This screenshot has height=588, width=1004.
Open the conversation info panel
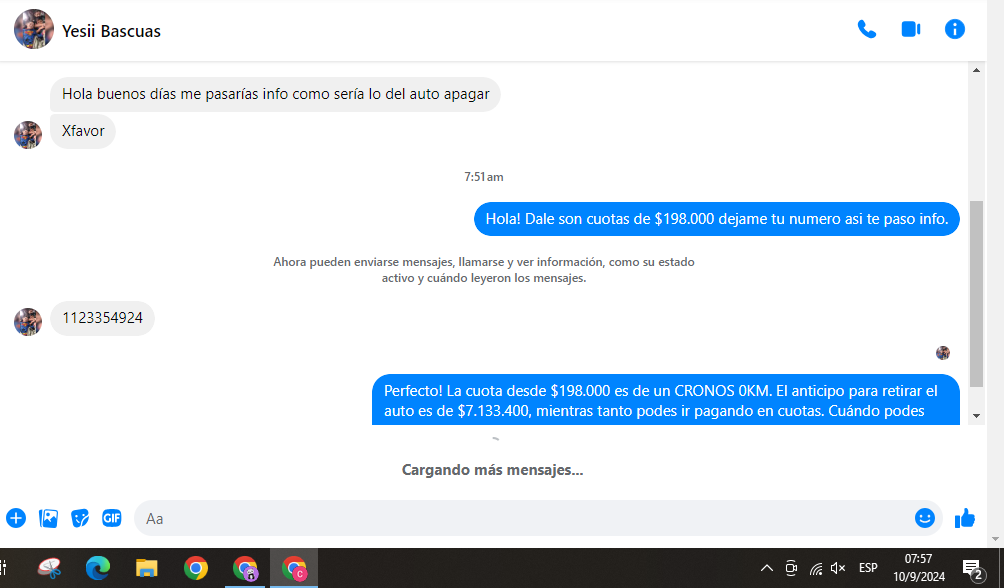pos(954,30)
